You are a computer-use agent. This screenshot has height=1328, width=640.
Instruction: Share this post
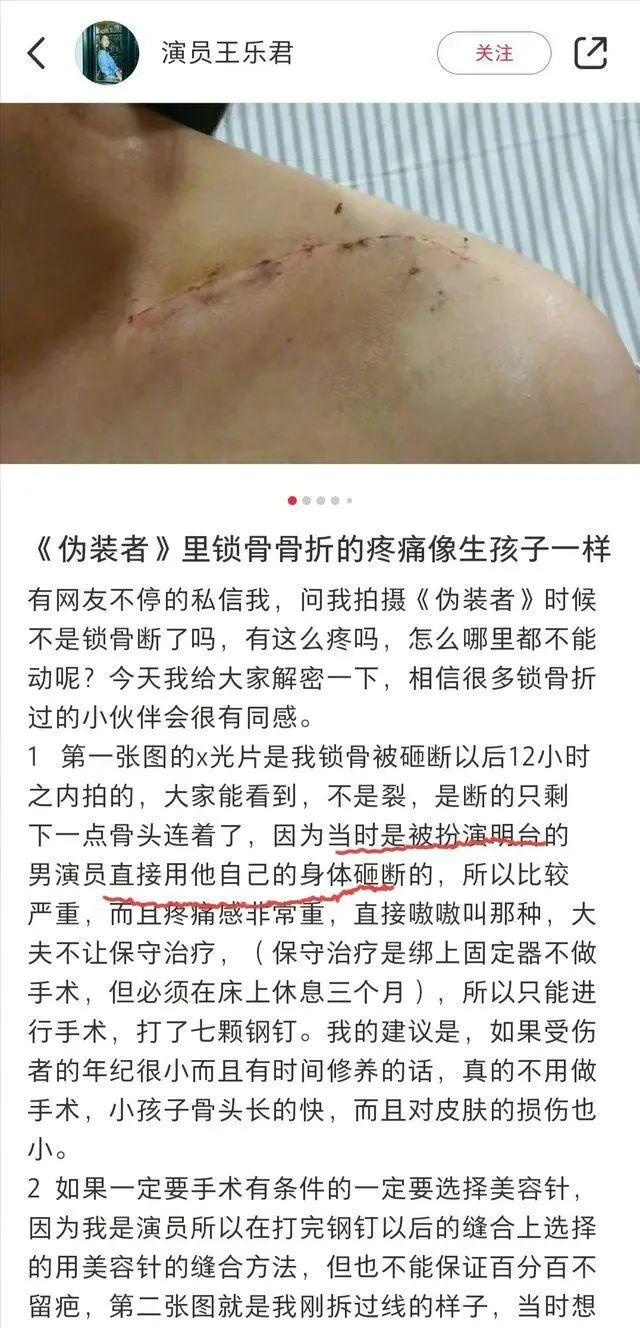591,53
